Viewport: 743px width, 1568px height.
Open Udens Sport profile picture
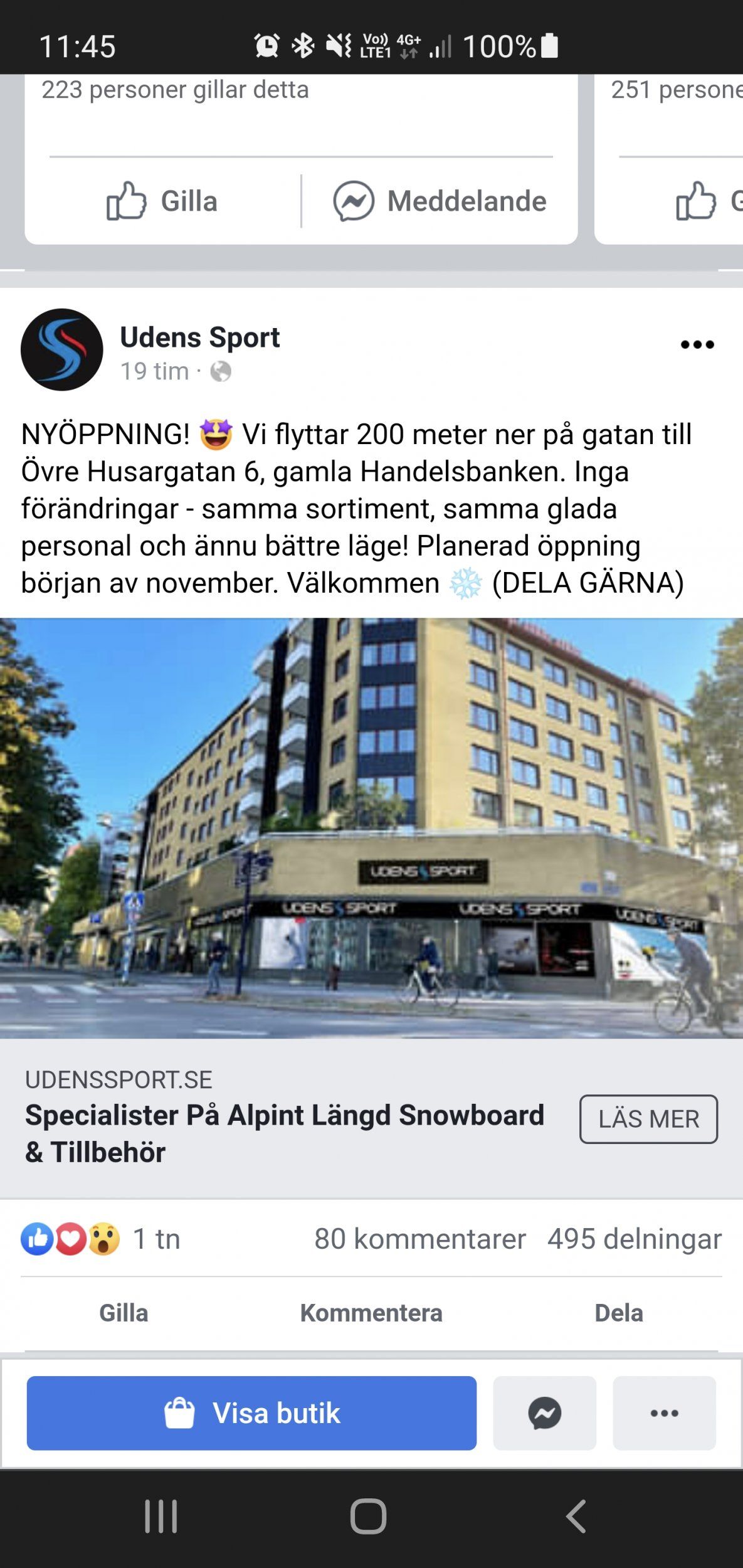[61, 349]
